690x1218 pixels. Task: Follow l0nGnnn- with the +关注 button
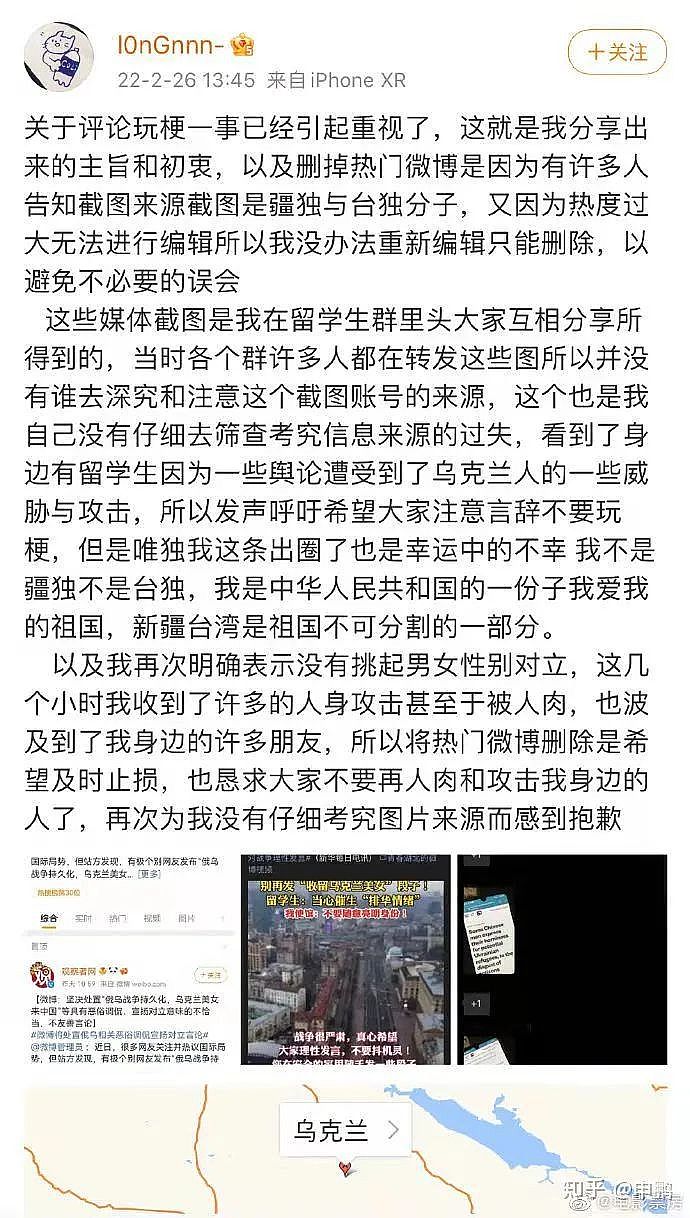(619, 51)
